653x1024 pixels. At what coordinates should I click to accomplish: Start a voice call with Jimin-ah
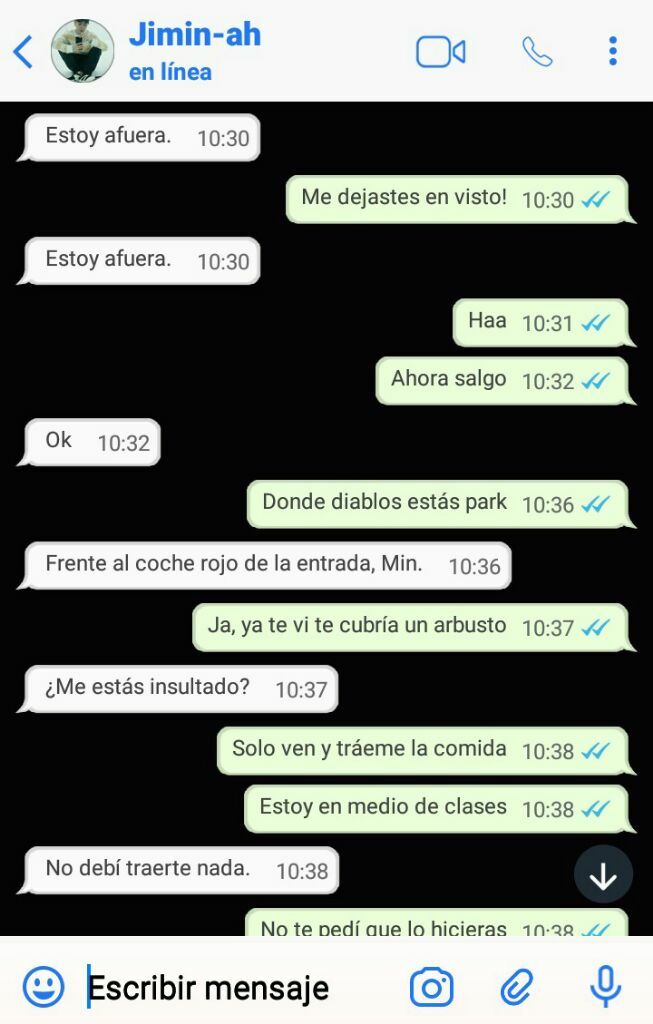tap(537, 51)
